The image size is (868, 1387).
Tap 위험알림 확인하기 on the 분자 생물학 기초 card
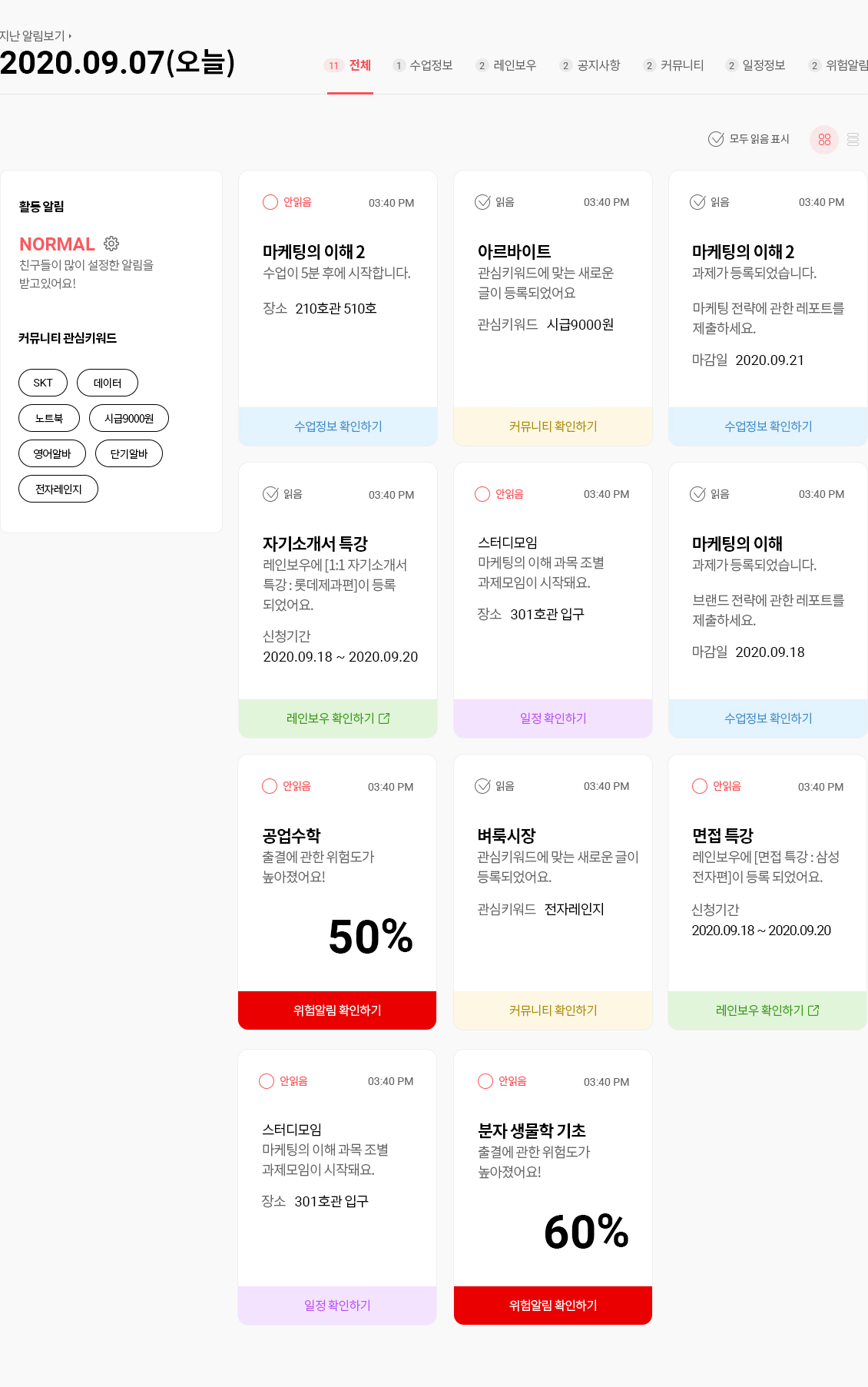pyautogui.click(x=553, y=1306)
